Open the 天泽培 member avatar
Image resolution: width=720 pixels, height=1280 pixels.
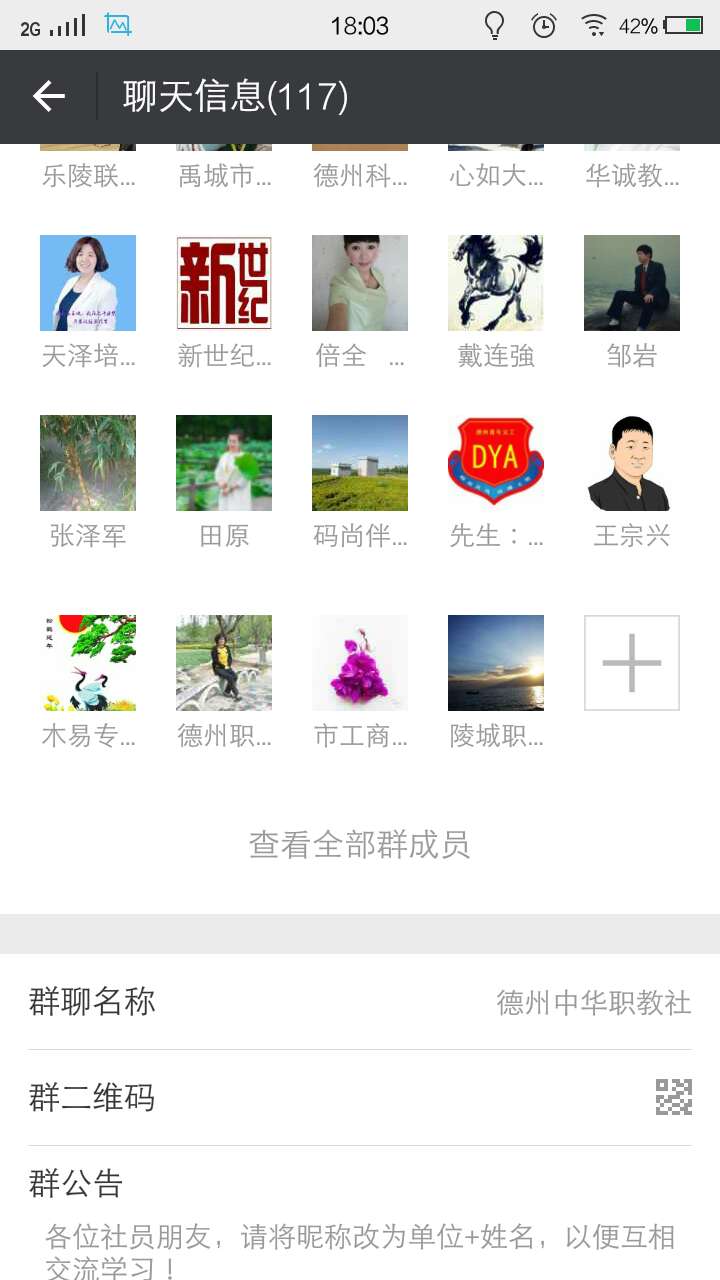(88, 283)
